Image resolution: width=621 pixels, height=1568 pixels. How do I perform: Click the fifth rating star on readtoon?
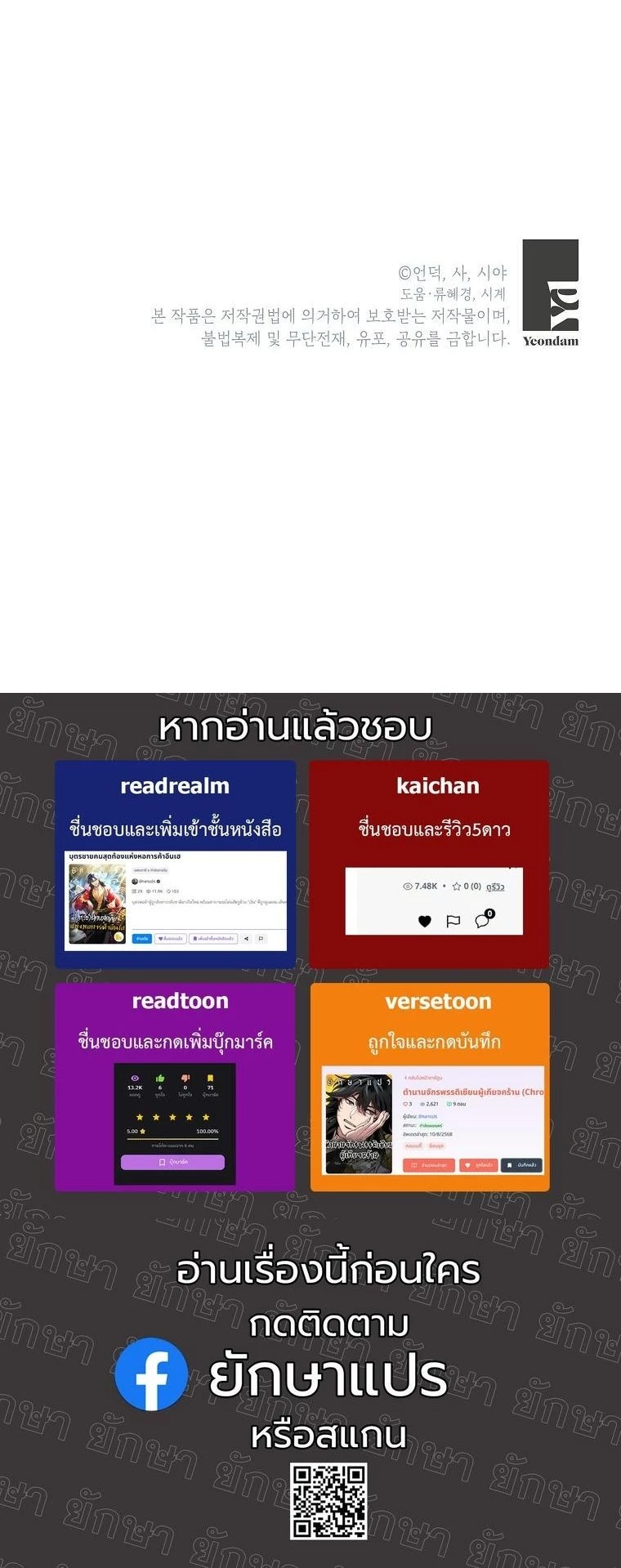tap(206, 1115)
